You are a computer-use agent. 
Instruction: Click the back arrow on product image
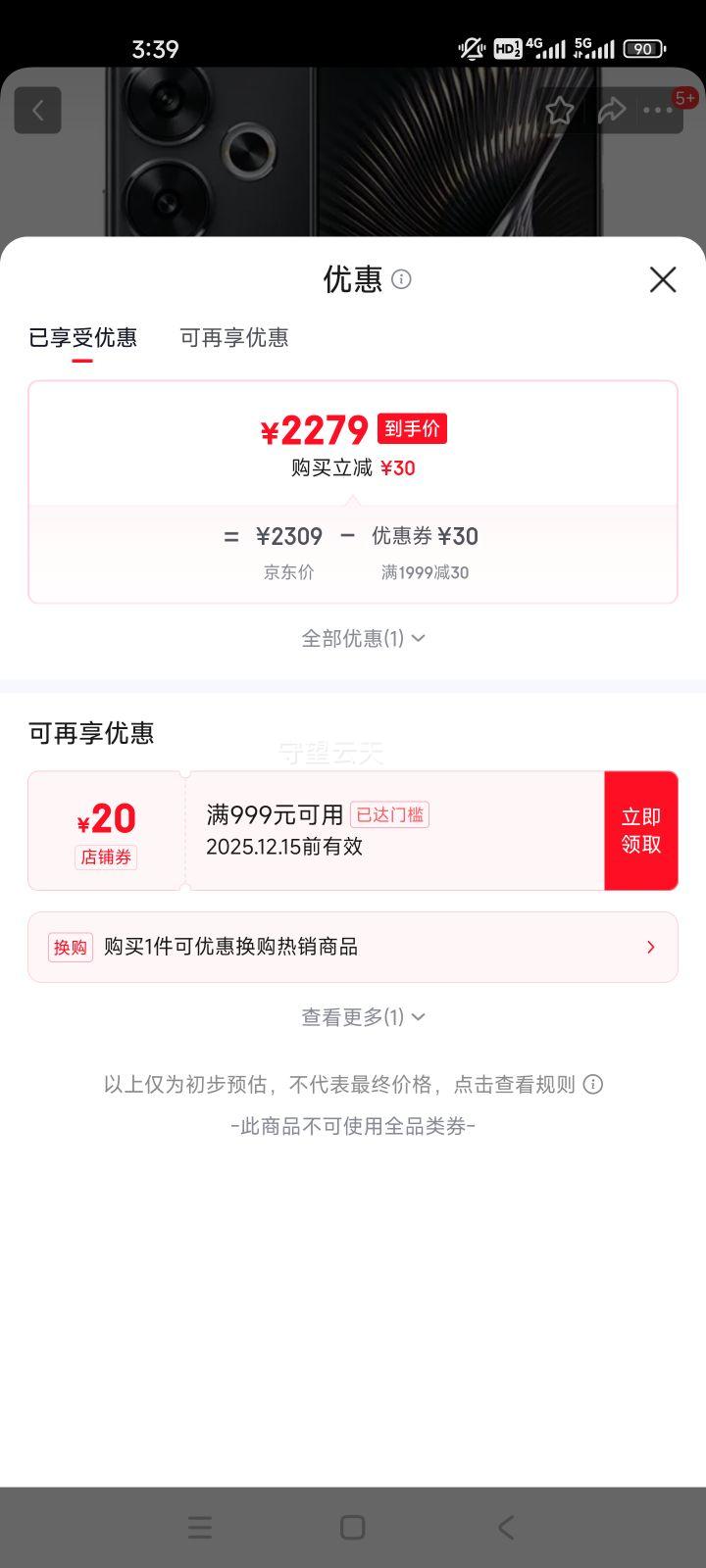coord(37,110)
